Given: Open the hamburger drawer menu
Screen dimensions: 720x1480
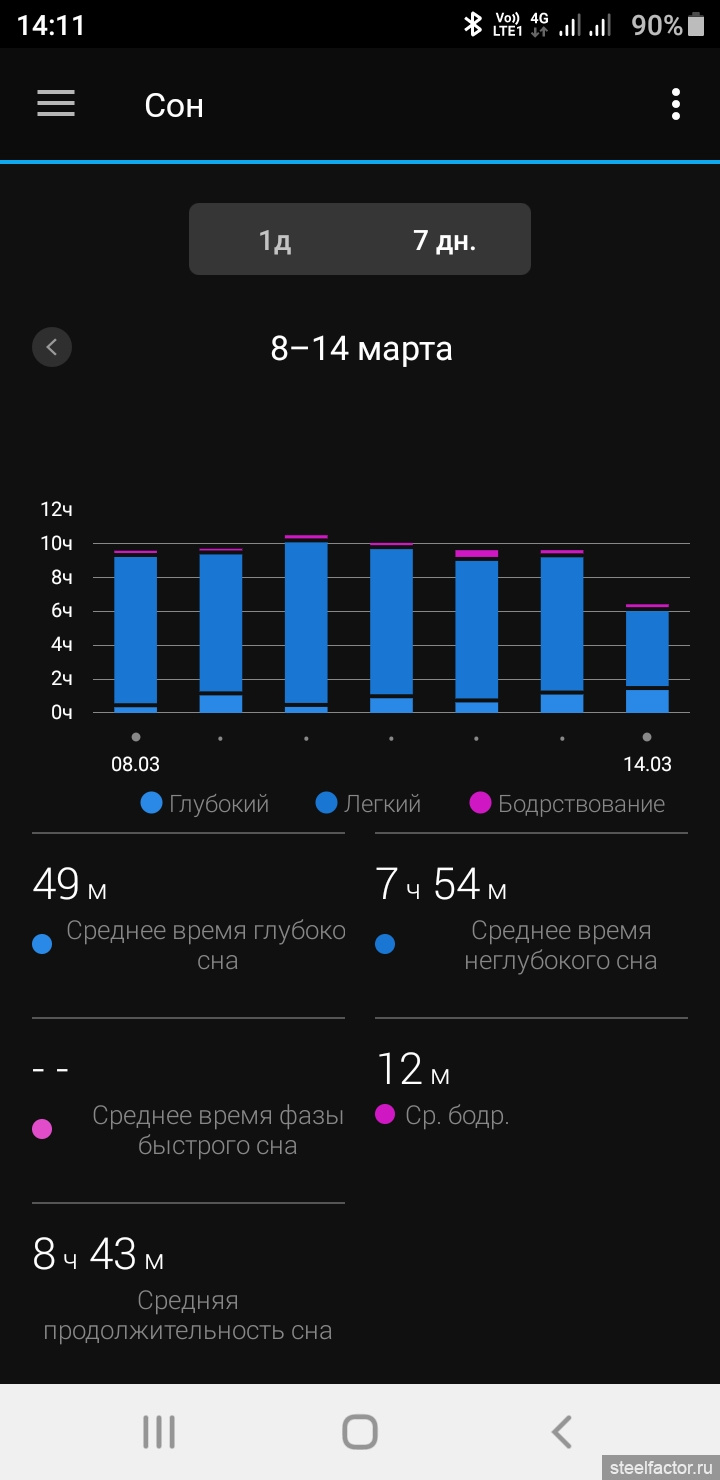Looking at the screenshot, I should 56,104.
